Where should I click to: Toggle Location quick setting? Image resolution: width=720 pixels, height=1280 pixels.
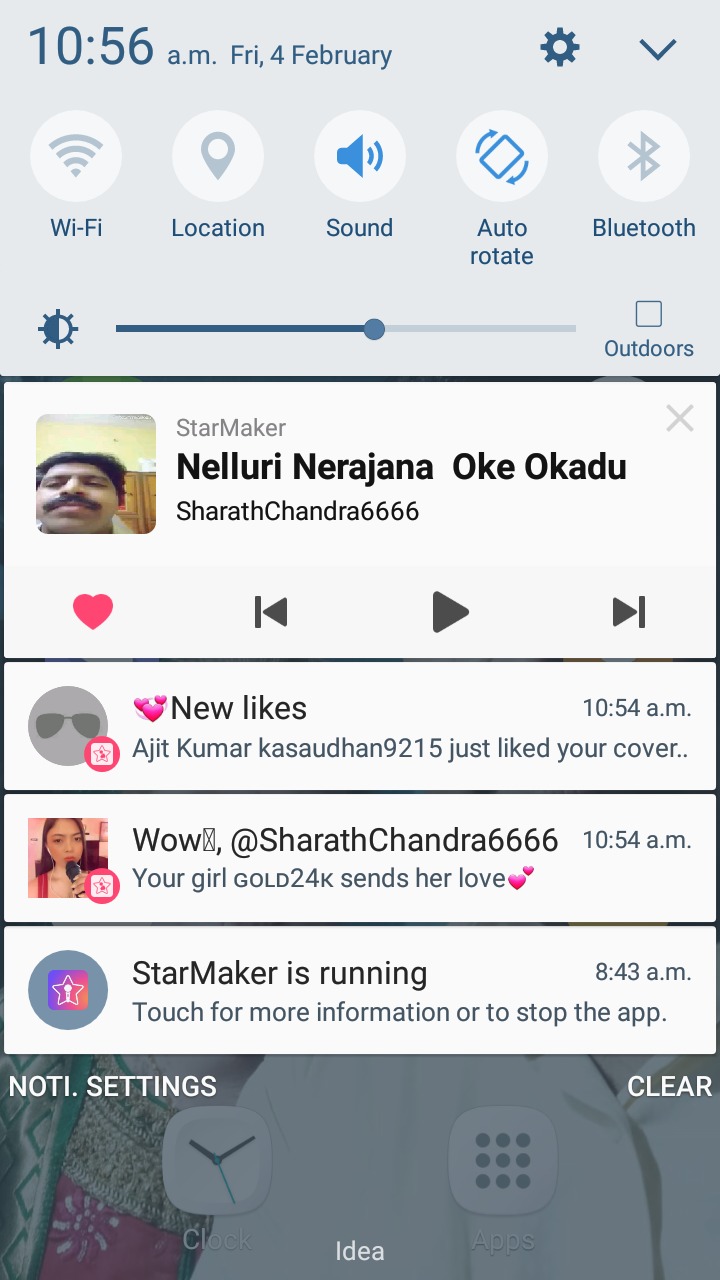[218, 157]
